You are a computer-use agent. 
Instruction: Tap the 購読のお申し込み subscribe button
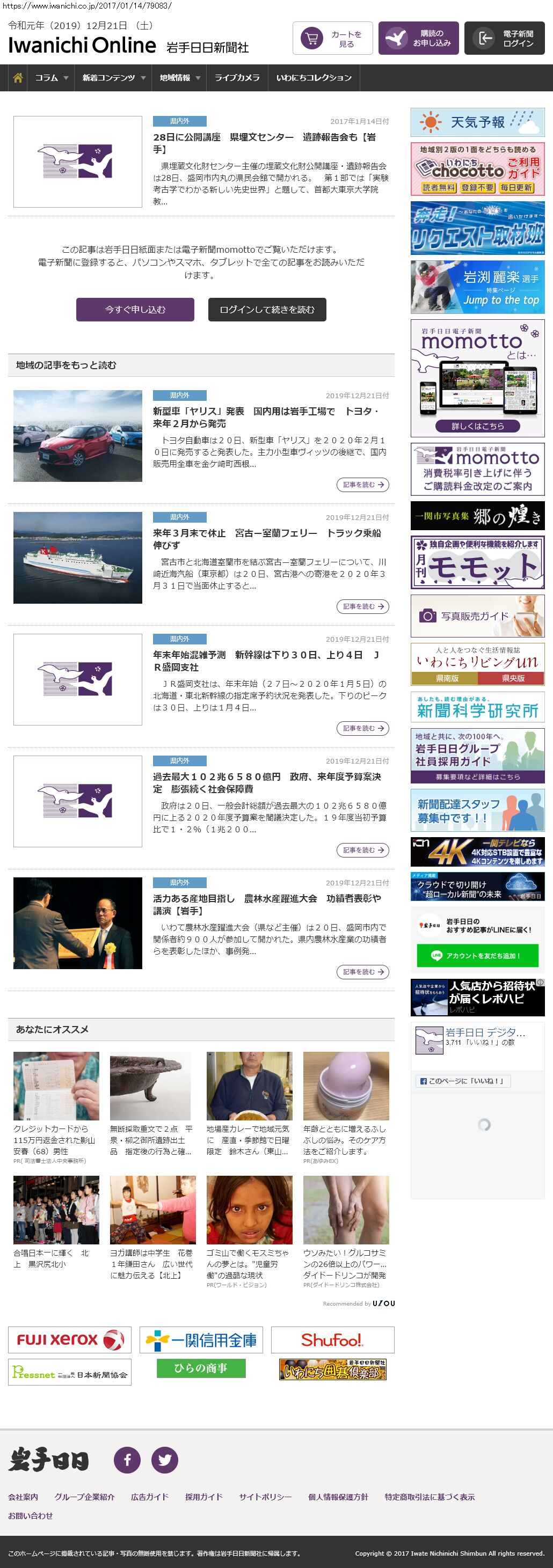(x=418, y=38)
